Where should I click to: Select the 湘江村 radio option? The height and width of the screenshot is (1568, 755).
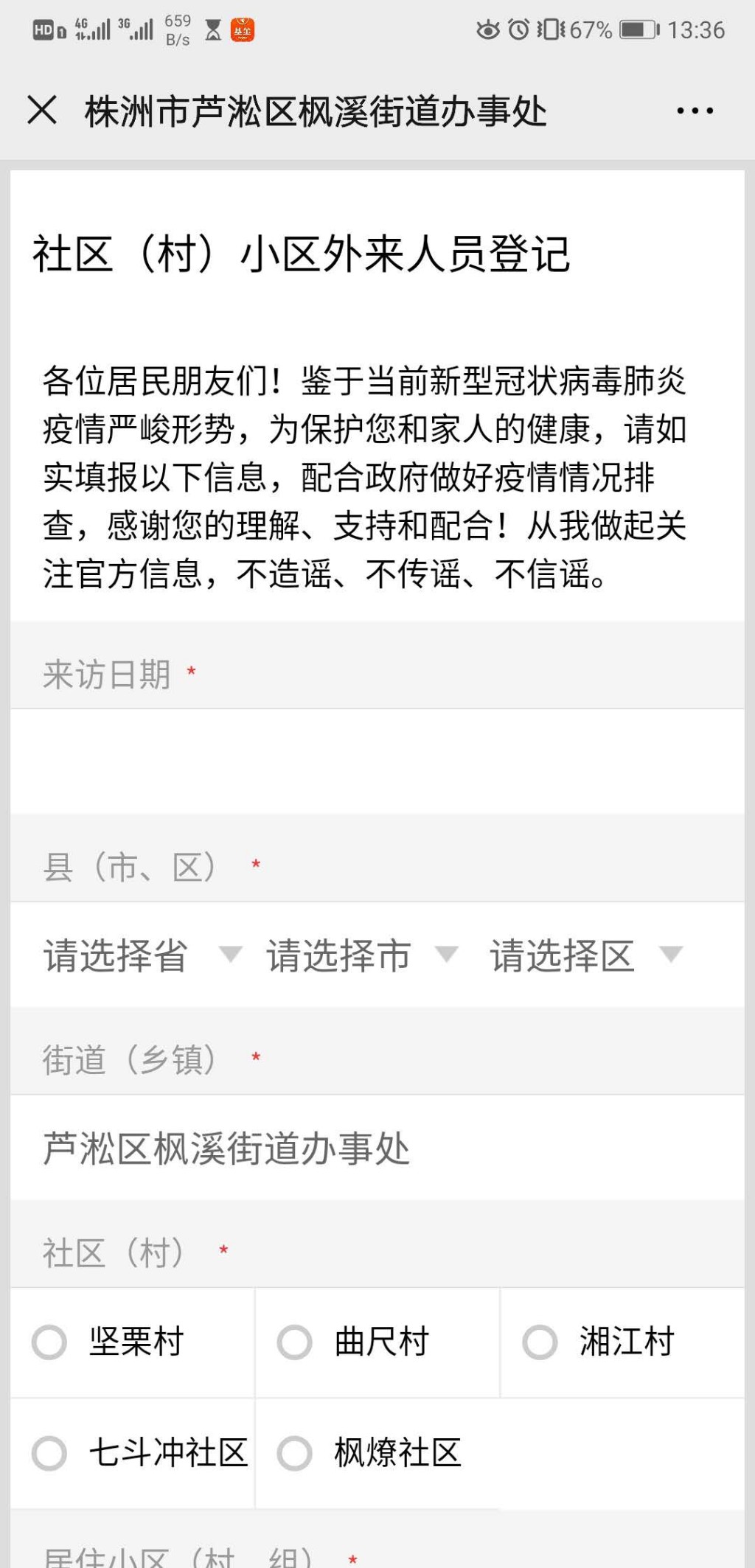pos(540,1342)
